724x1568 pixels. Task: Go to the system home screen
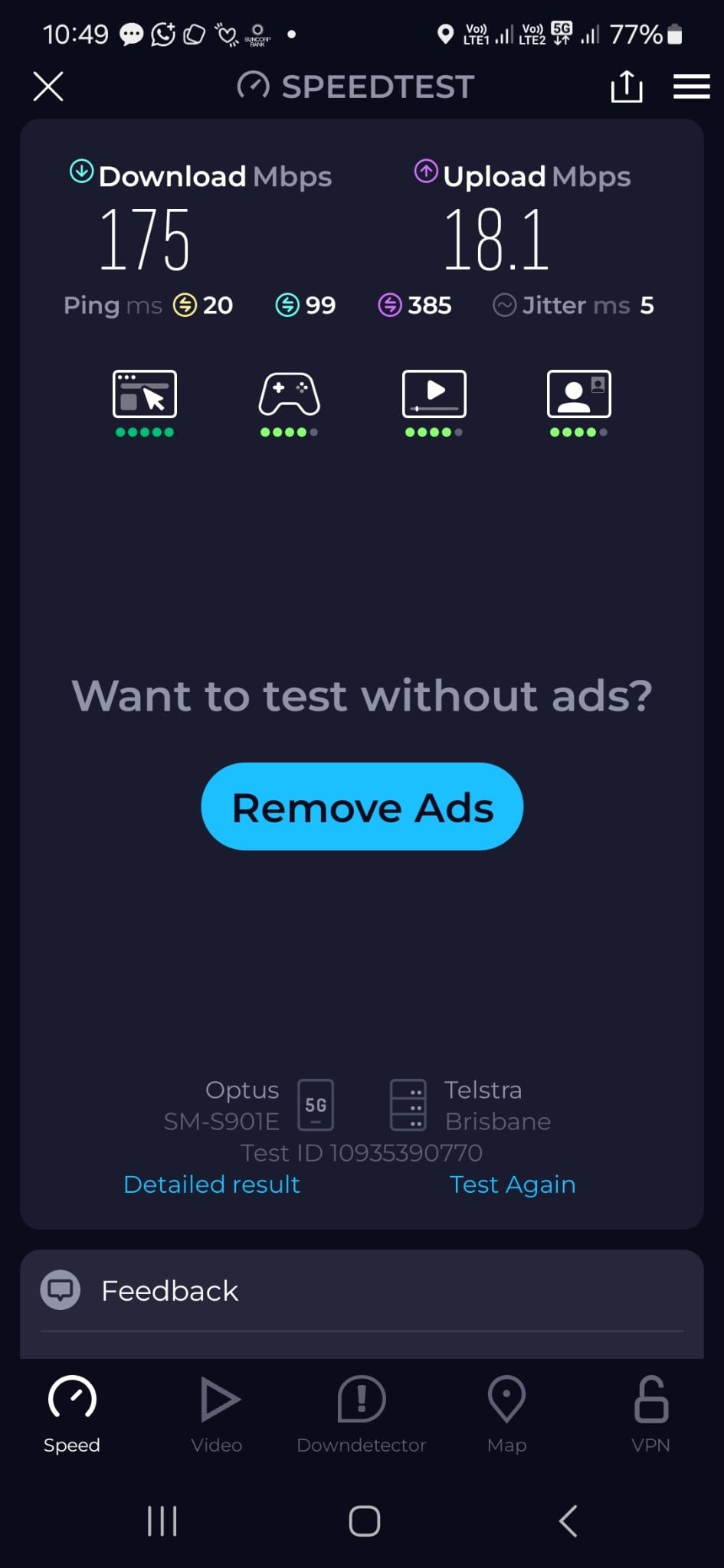pyautogui.click(x=364, y=1521)
